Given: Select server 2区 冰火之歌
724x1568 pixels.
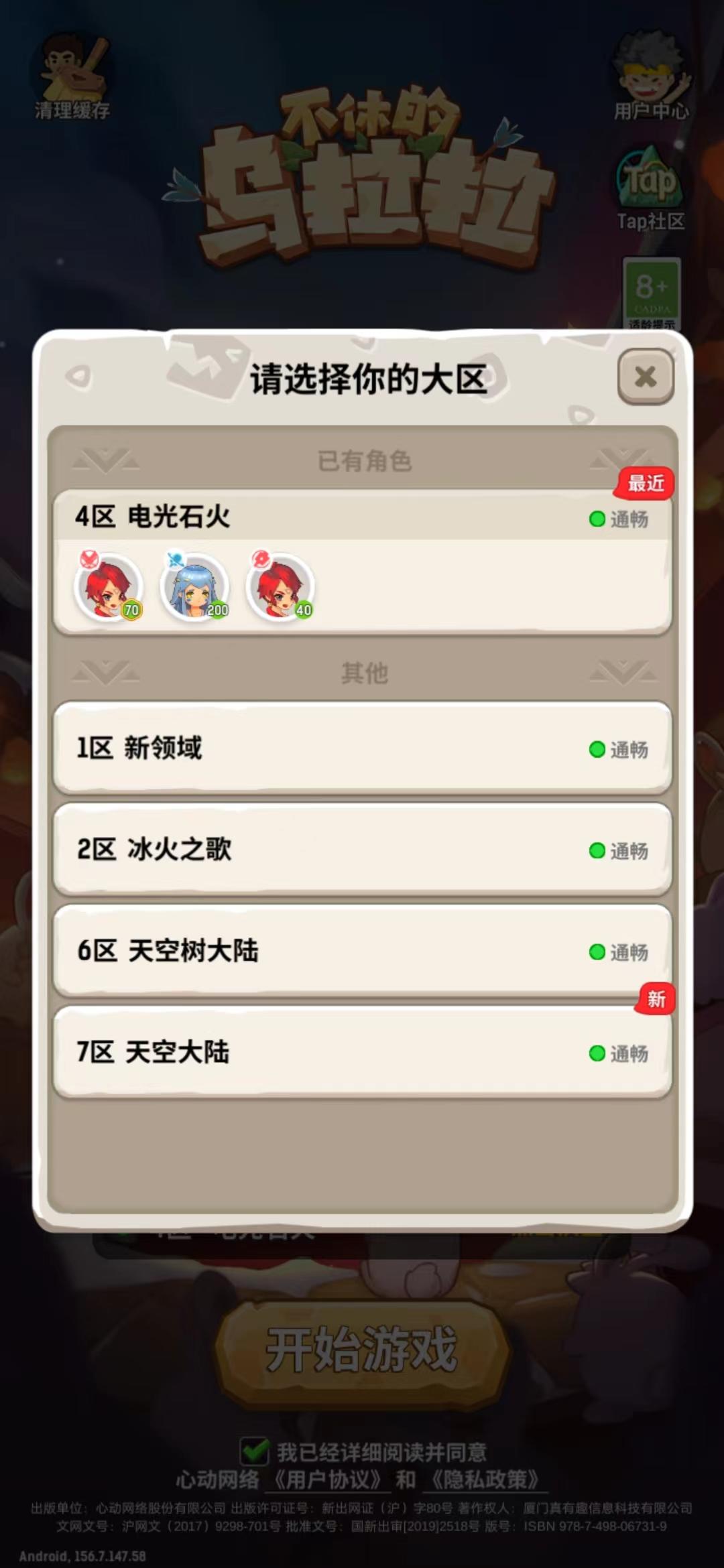Looking at the screenshot, I should (x=362, y=851).
